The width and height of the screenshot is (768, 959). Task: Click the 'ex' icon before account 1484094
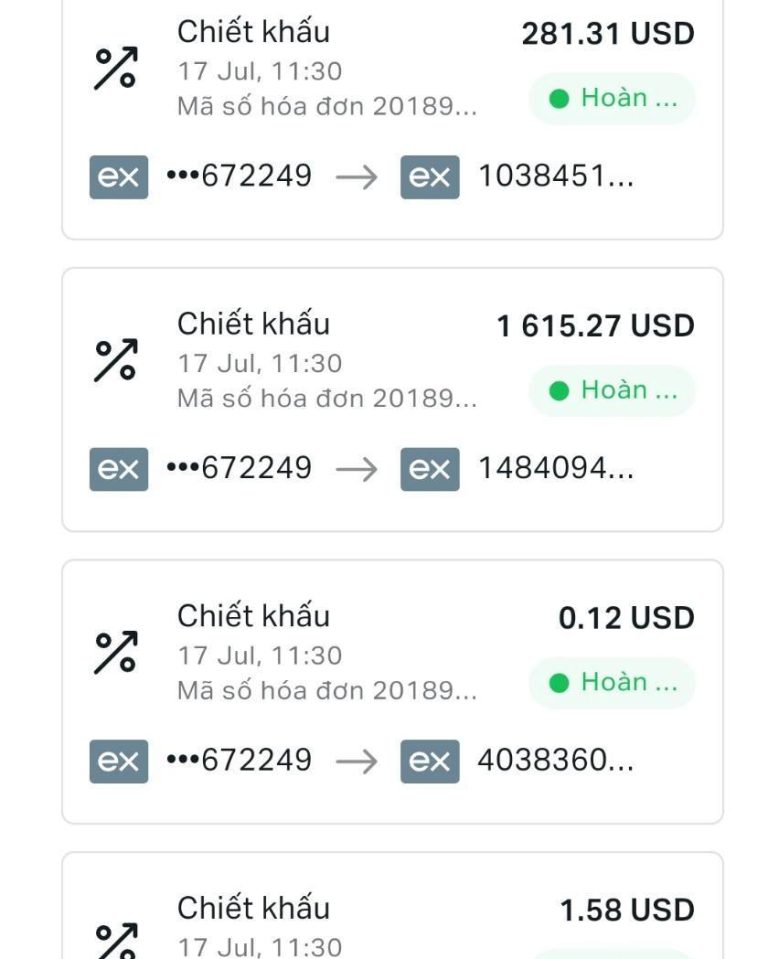point(428,468)
